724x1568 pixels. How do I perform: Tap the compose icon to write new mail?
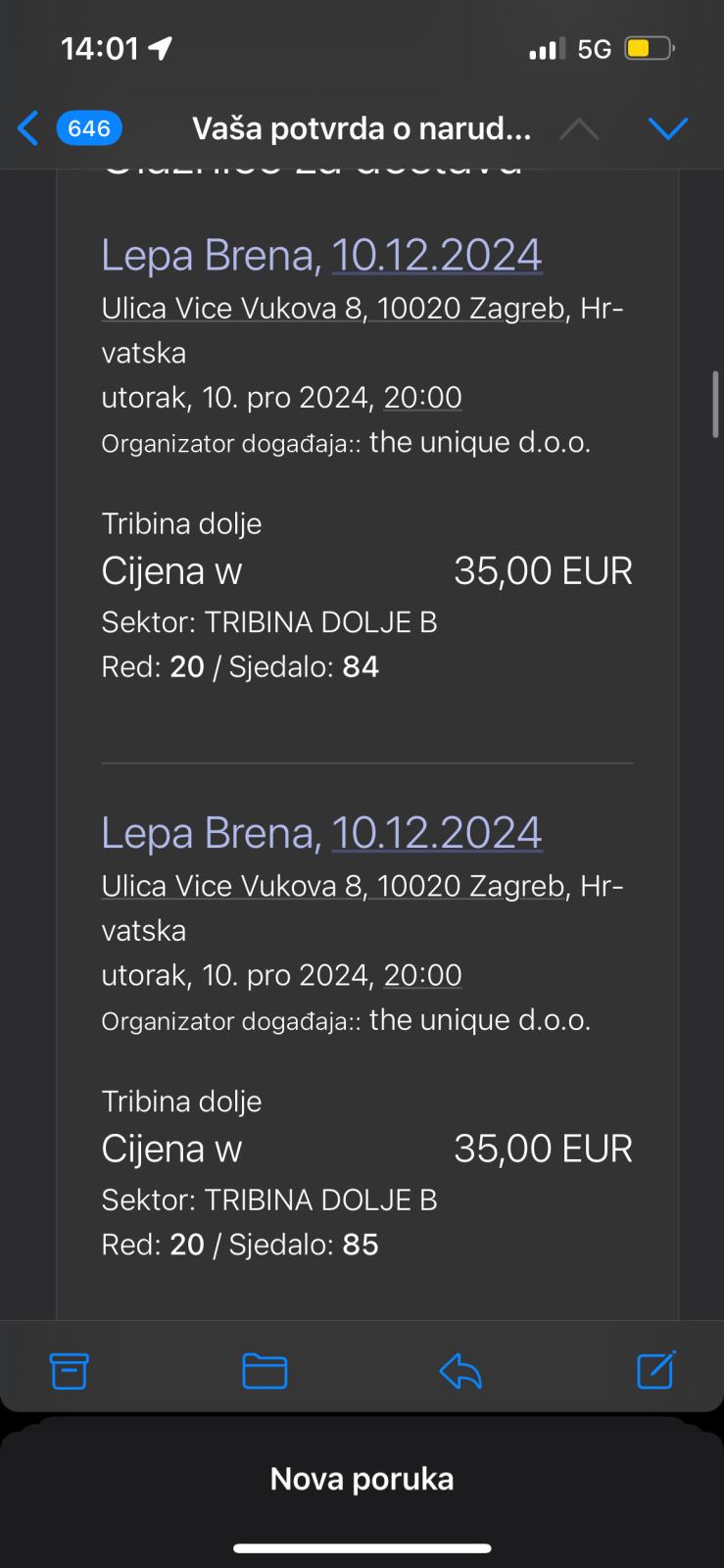pos(655,1371)
